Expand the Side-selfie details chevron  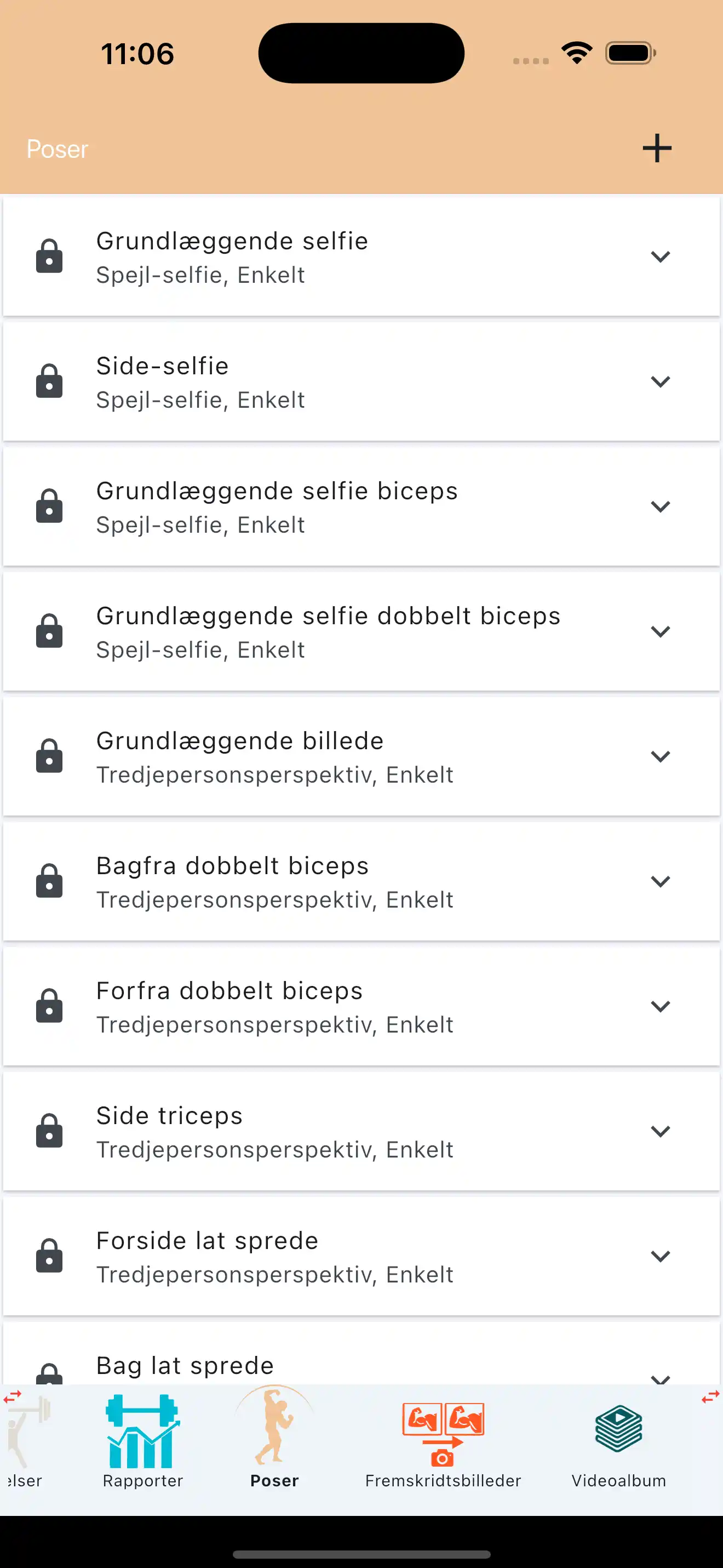(x=661, y=382)
